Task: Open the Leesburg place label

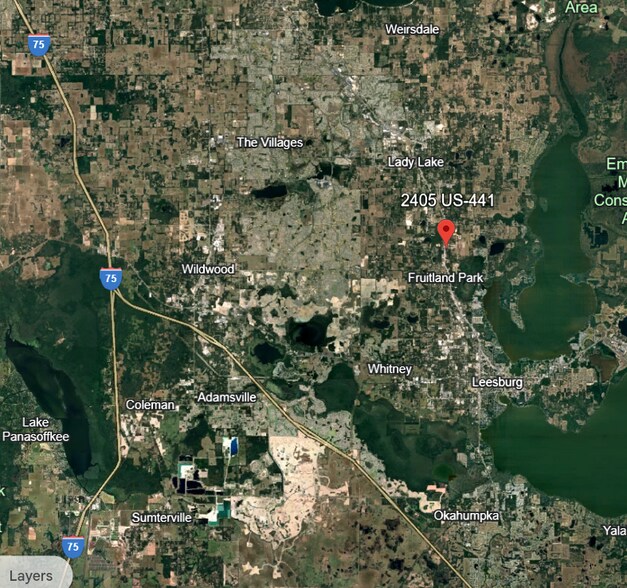Action: [x=497, y=382]
